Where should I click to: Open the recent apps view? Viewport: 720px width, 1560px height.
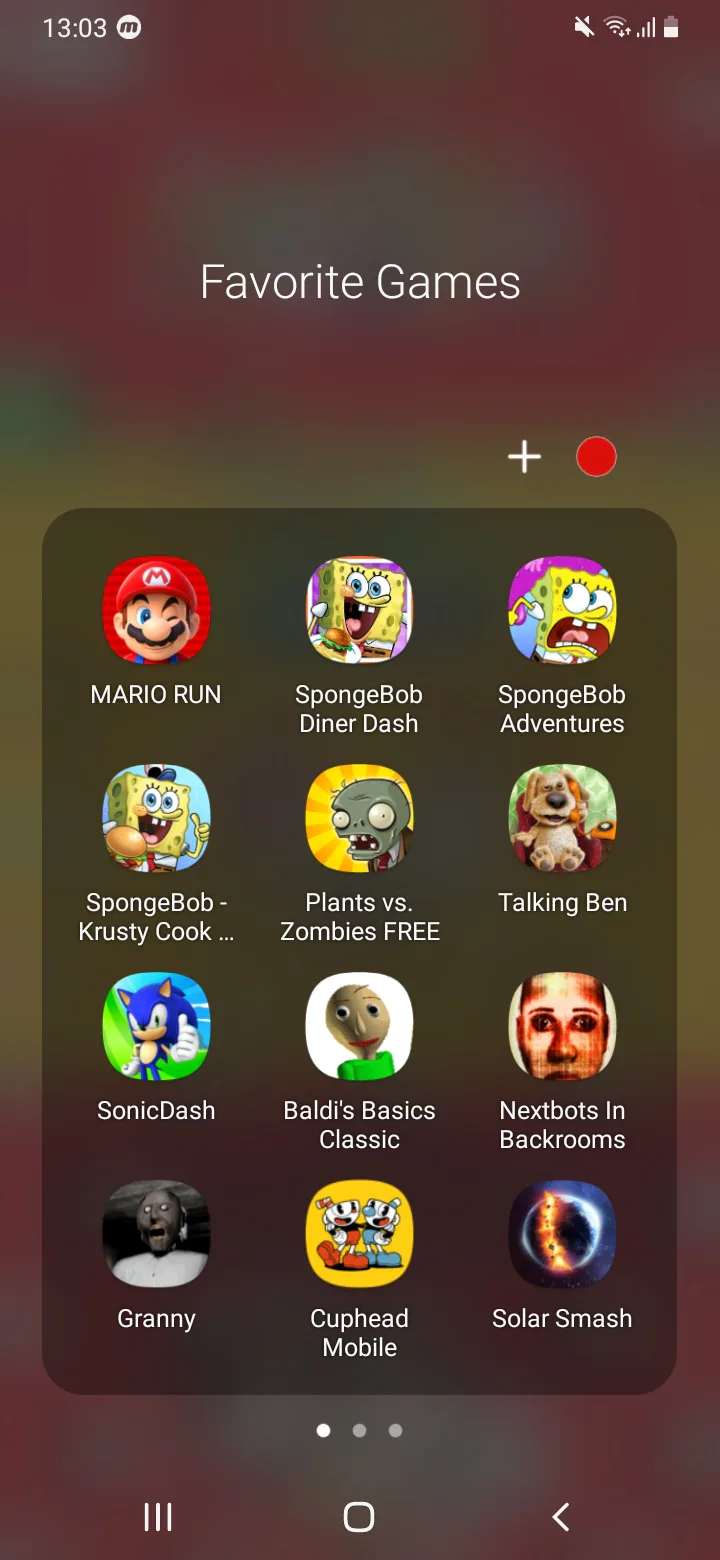point(158,1517)
